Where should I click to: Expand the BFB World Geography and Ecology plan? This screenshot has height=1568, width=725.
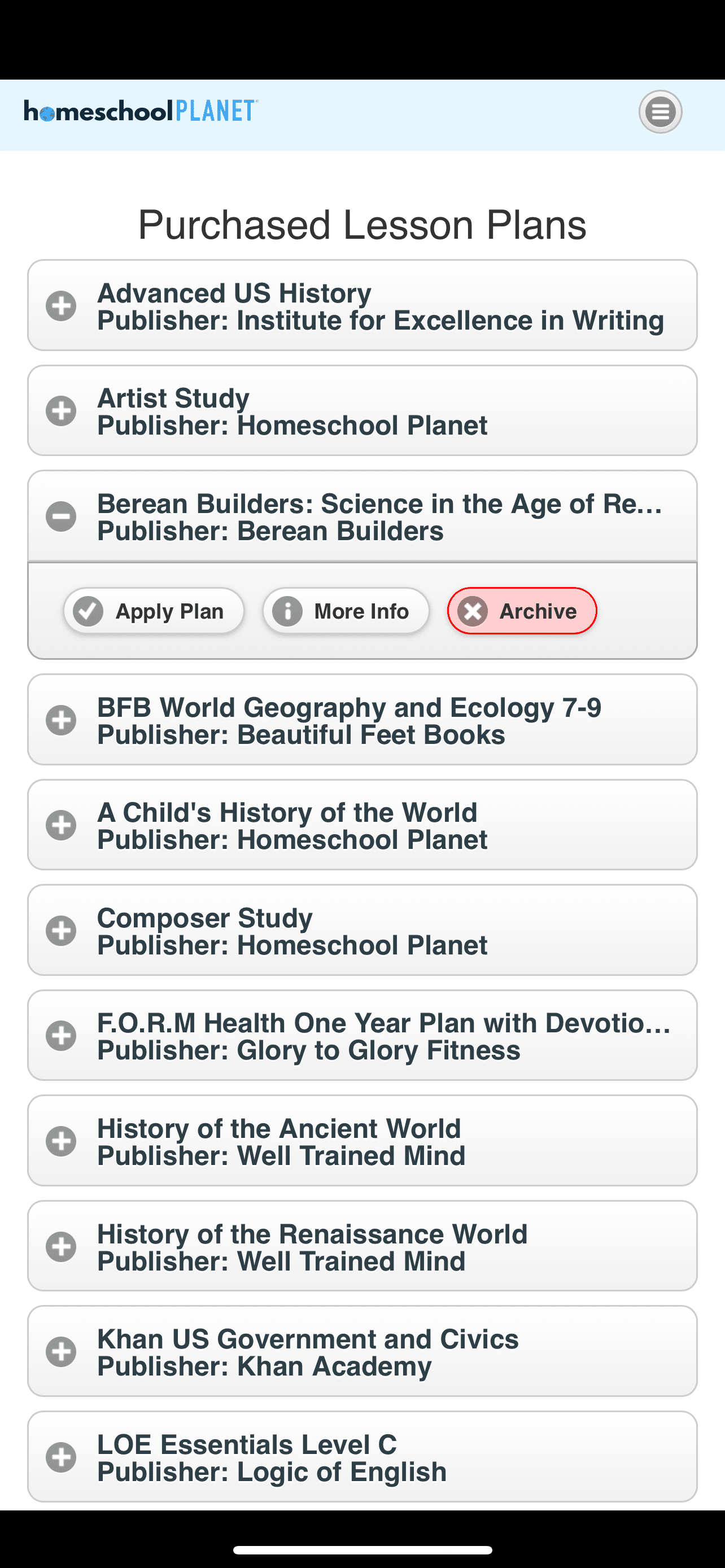click(61, 720)
